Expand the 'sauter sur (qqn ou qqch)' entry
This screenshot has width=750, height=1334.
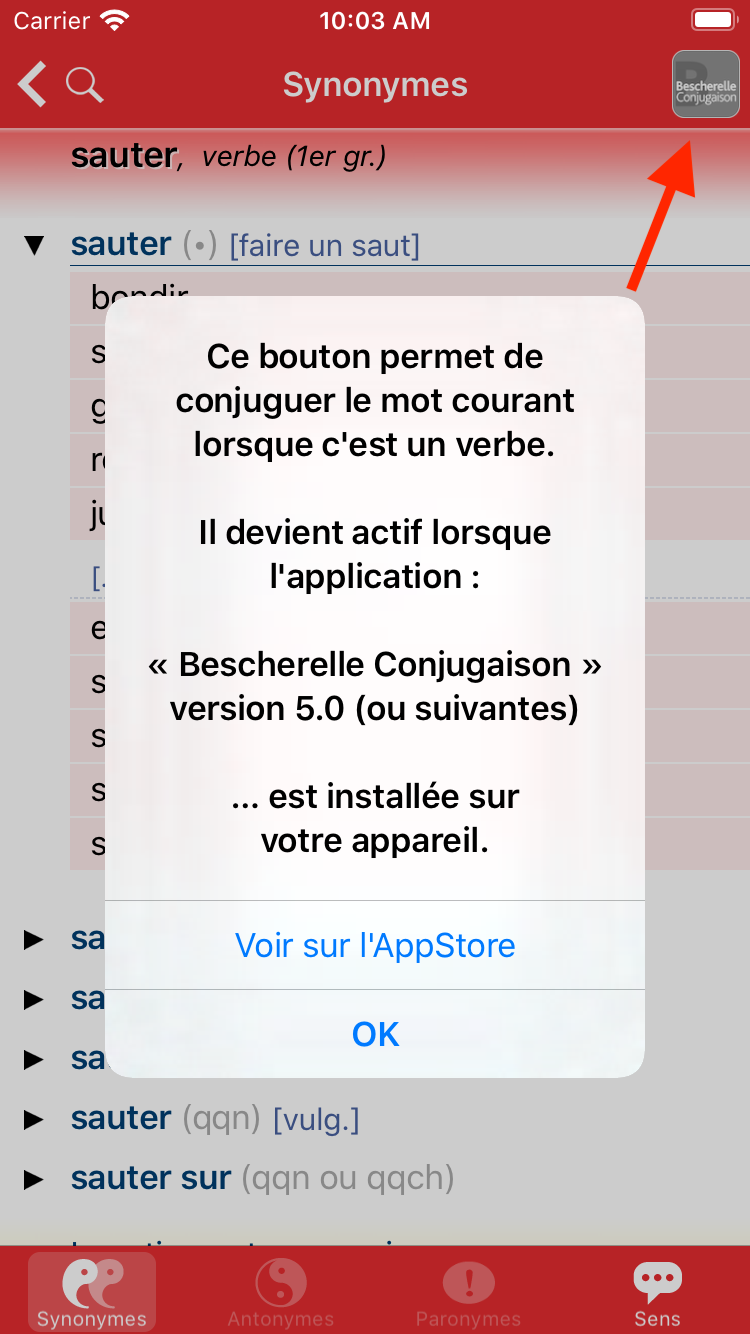pos(35,1178)
